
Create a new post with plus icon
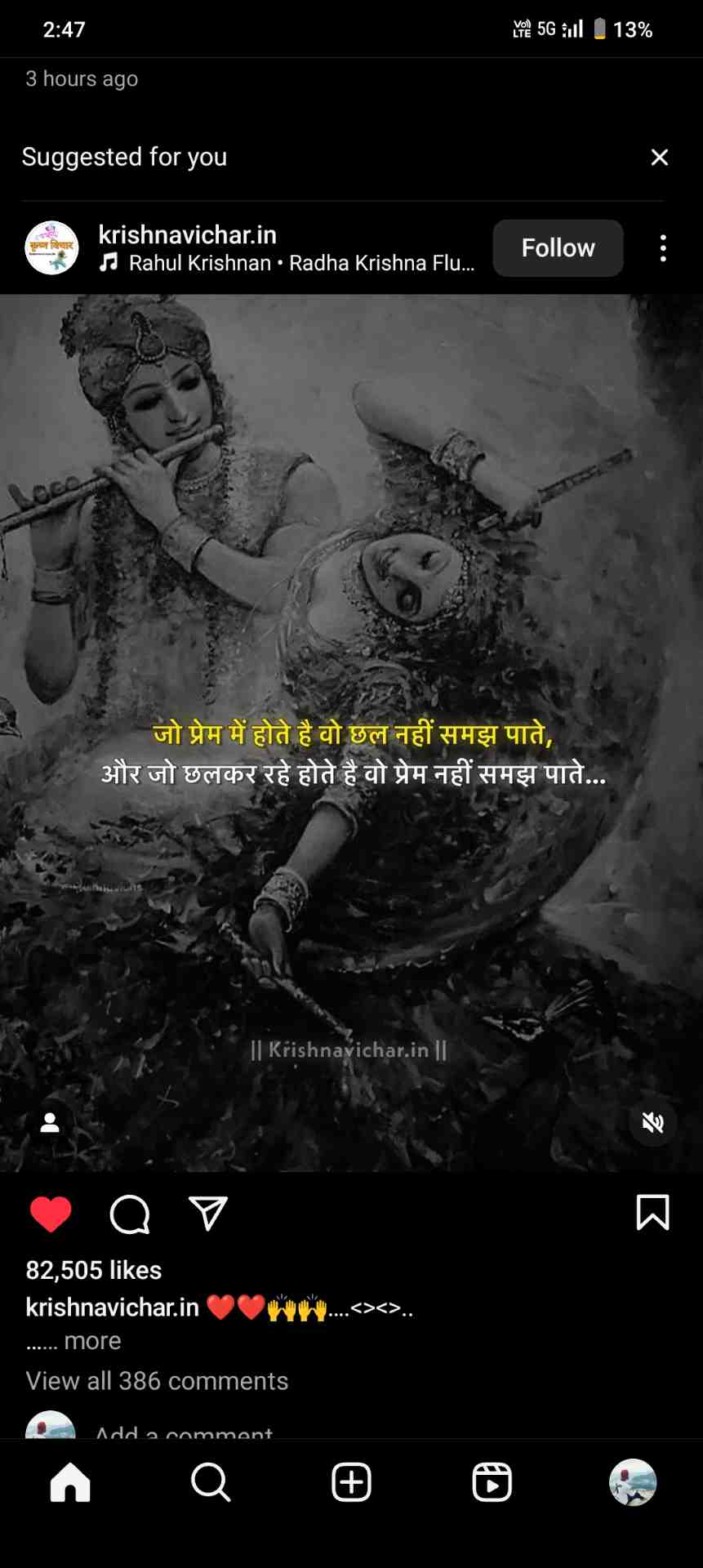(351, 1482)
